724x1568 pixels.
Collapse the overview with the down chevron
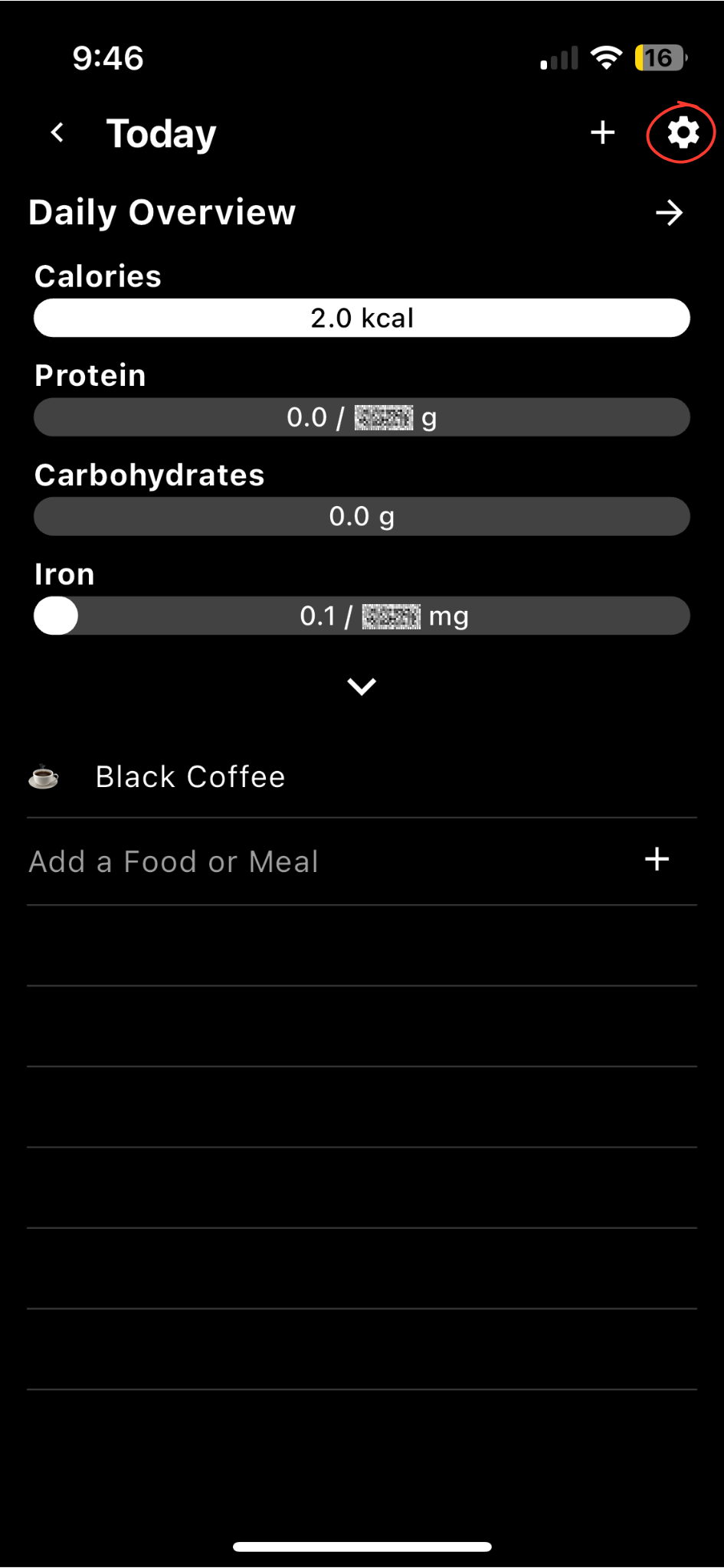click(362, 685)
